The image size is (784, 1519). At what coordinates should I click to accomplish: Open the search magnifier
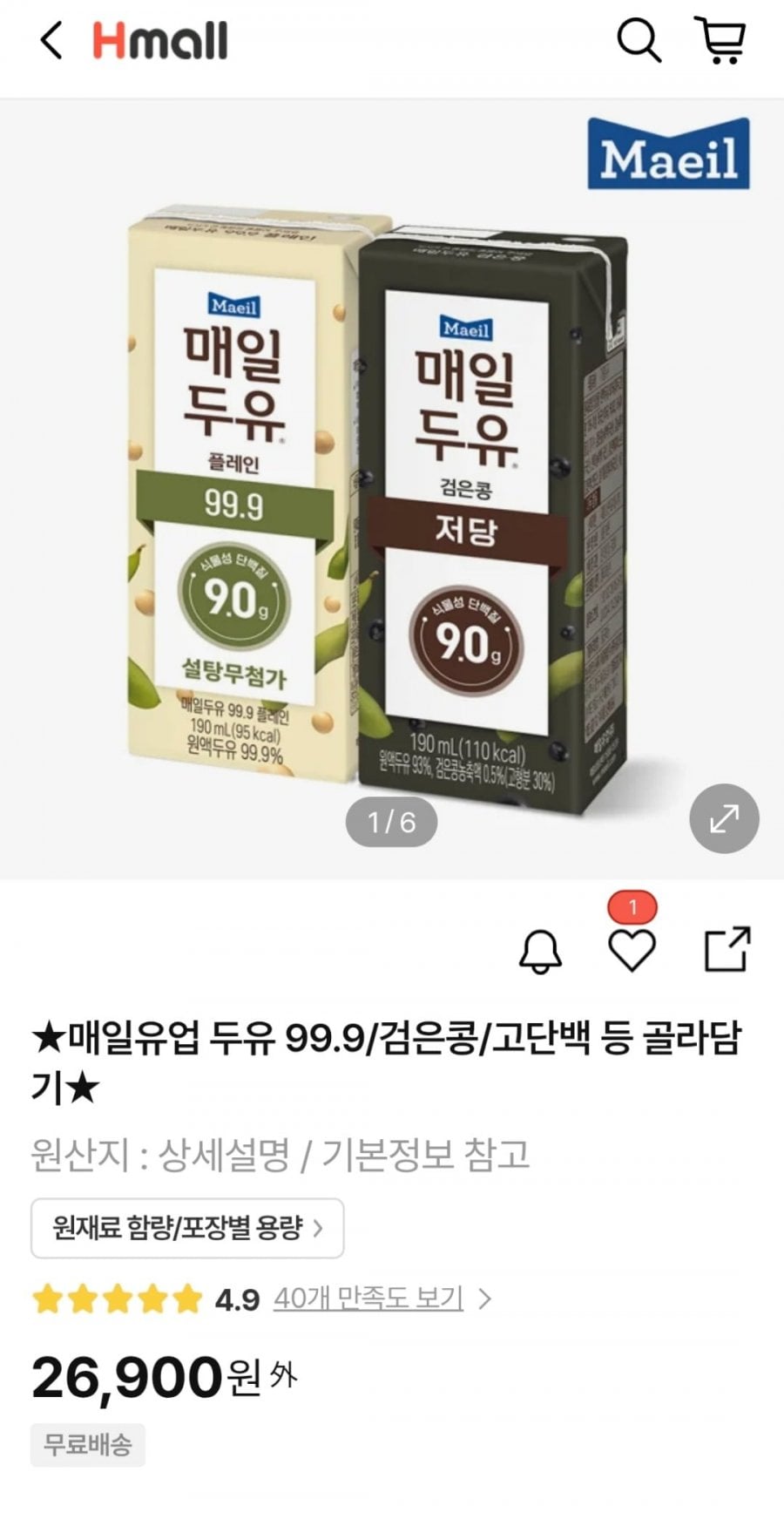pos(639,40)
